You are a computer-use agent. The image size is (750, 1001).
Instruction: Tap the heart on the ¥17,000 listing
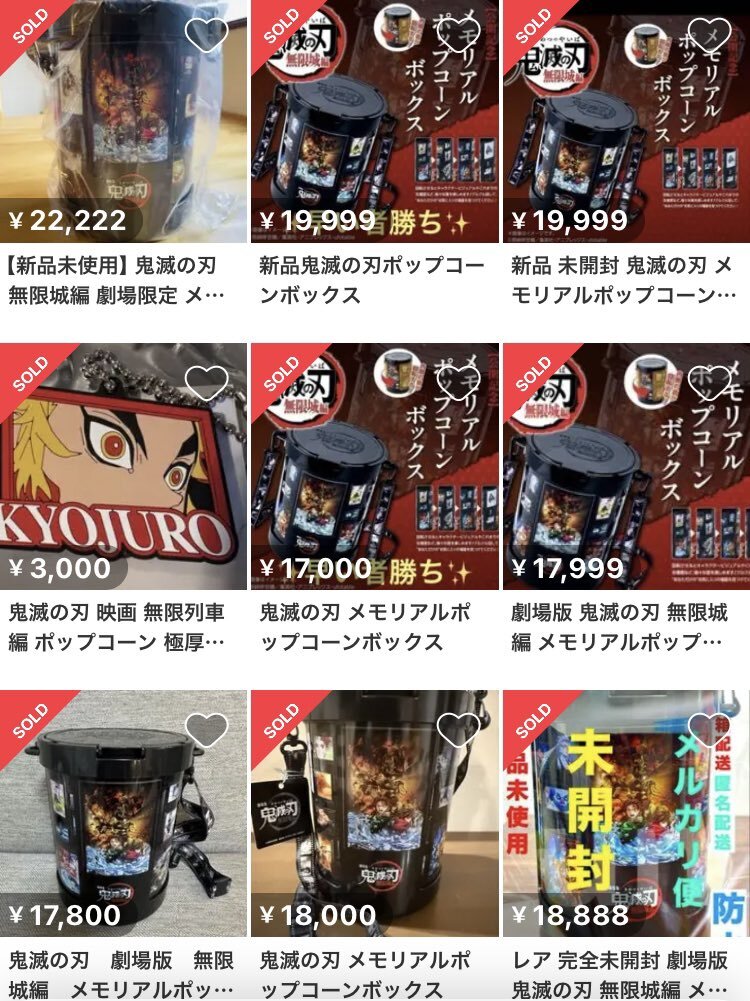click(459, 382)
